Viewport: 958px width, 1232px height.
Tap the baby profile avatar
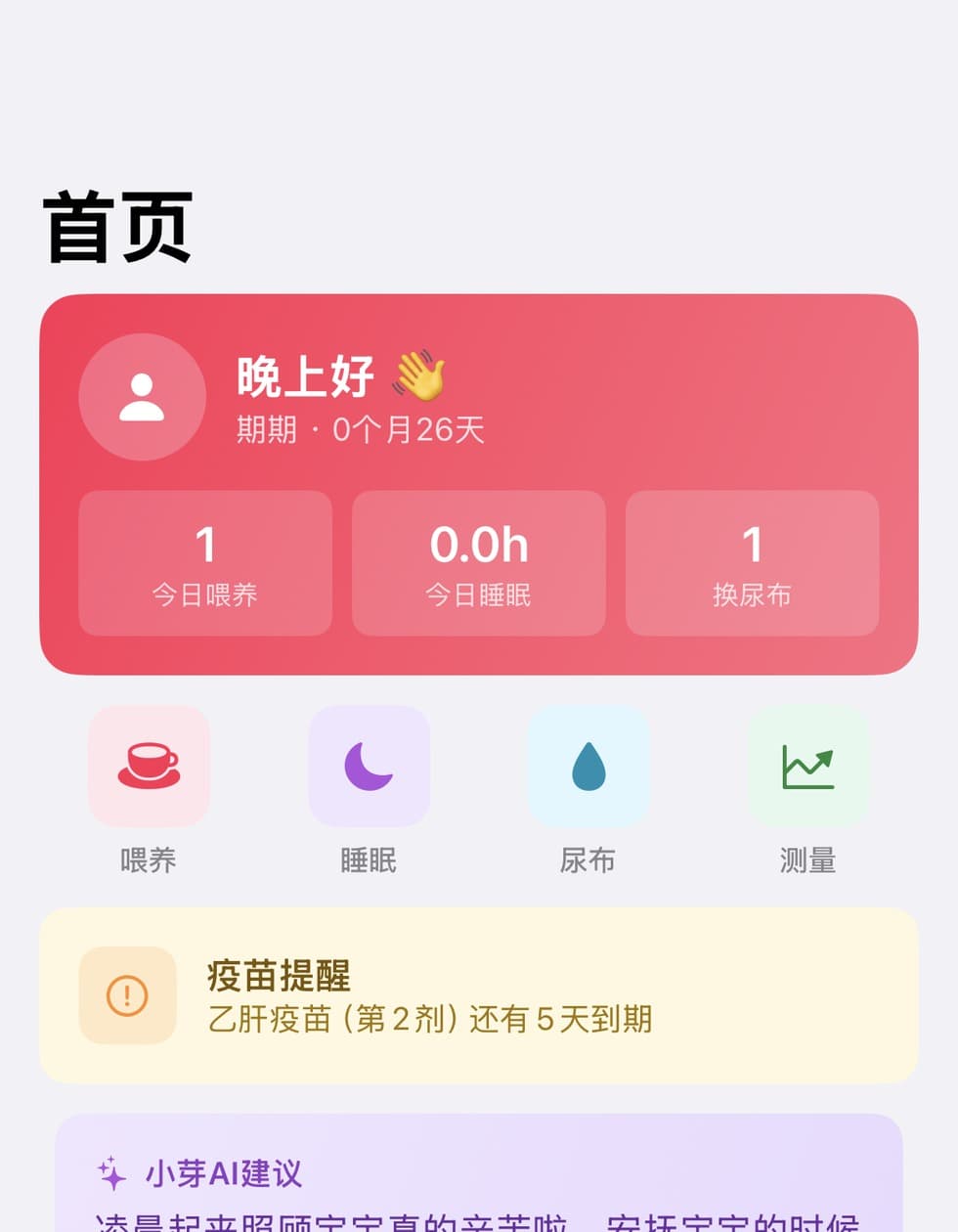pyautogui.click(x=143, y=397)
